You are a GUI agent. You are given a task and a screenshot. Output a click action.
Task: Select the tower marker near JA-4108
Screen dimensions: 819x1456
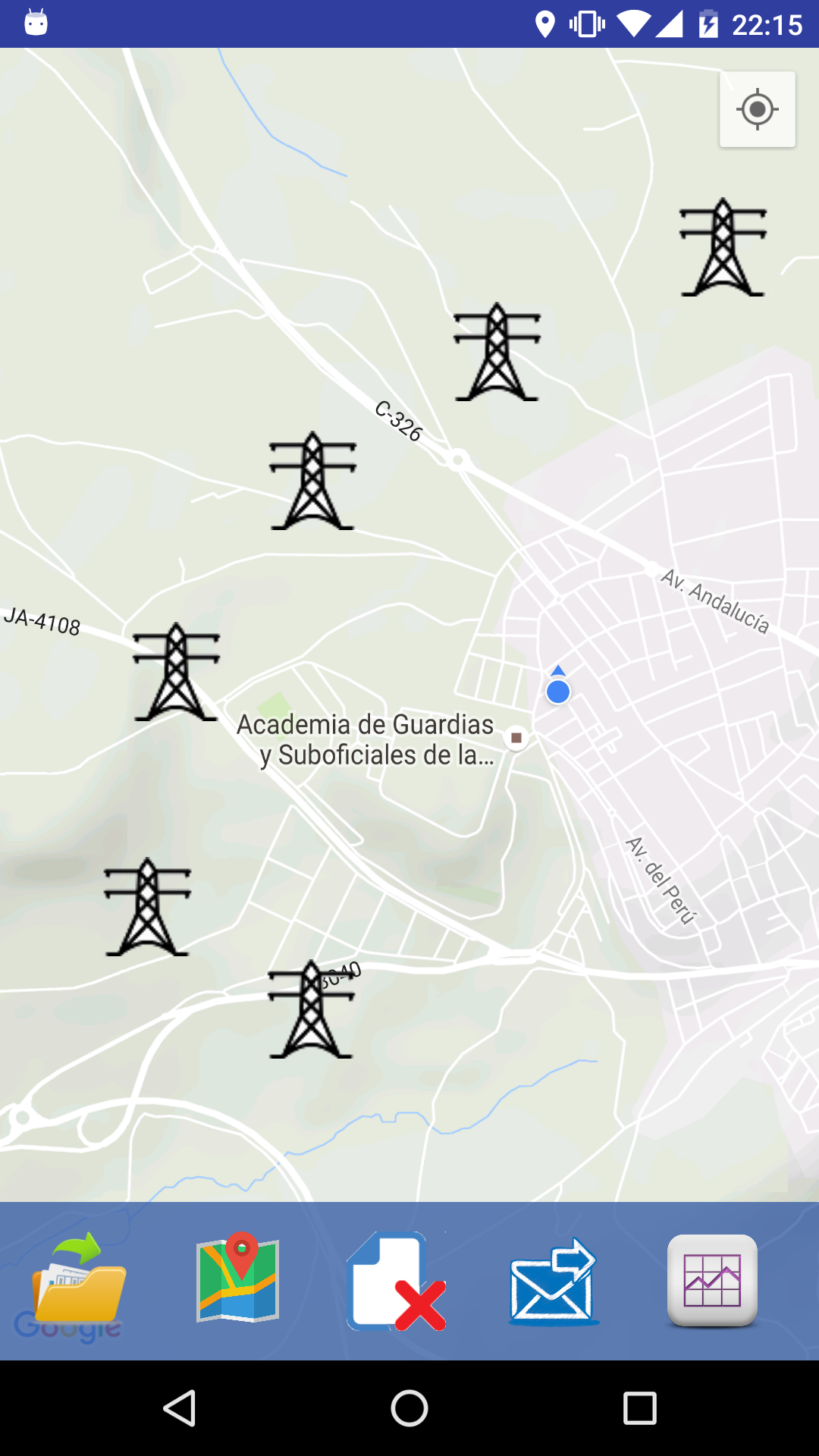click(176, 672)
